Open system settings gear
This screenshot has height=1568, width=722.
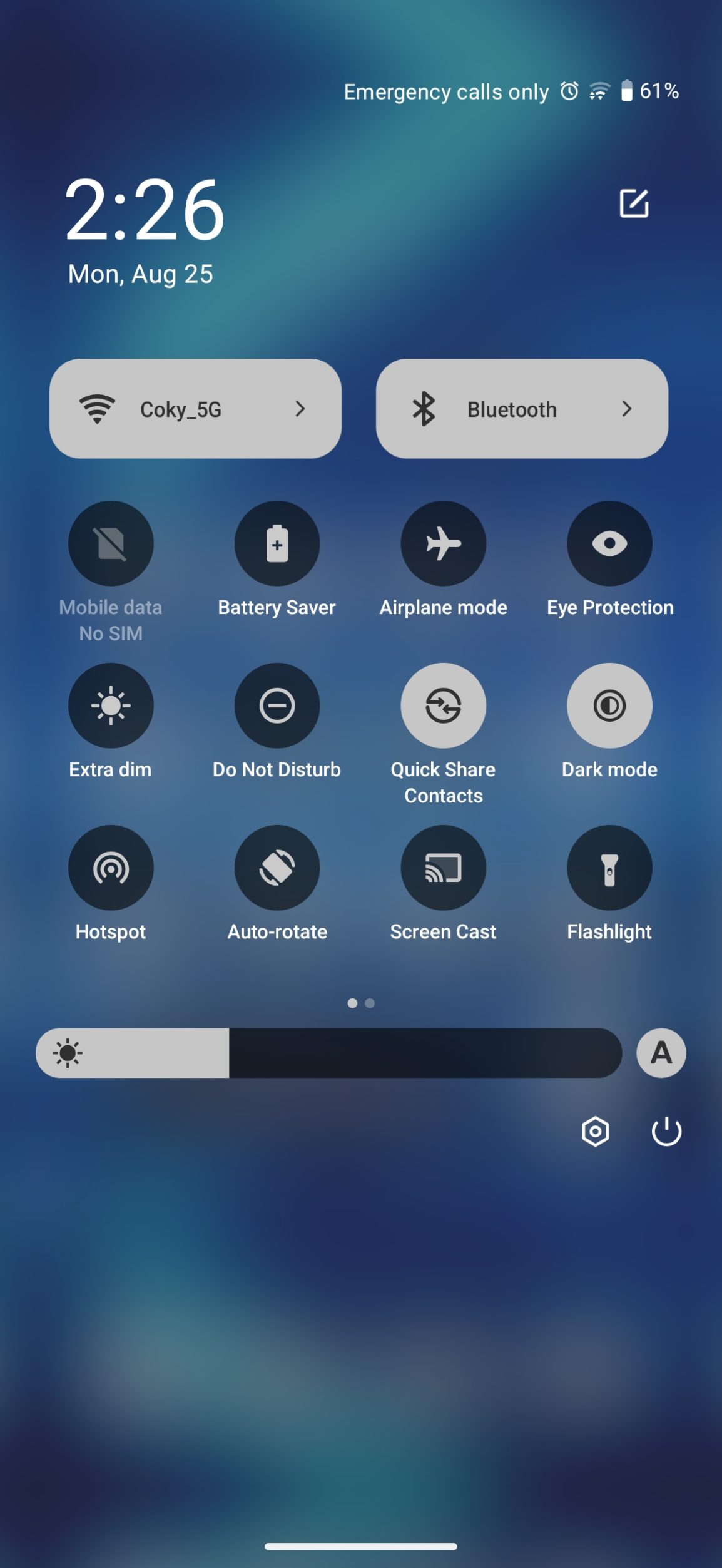point(595,1131)
